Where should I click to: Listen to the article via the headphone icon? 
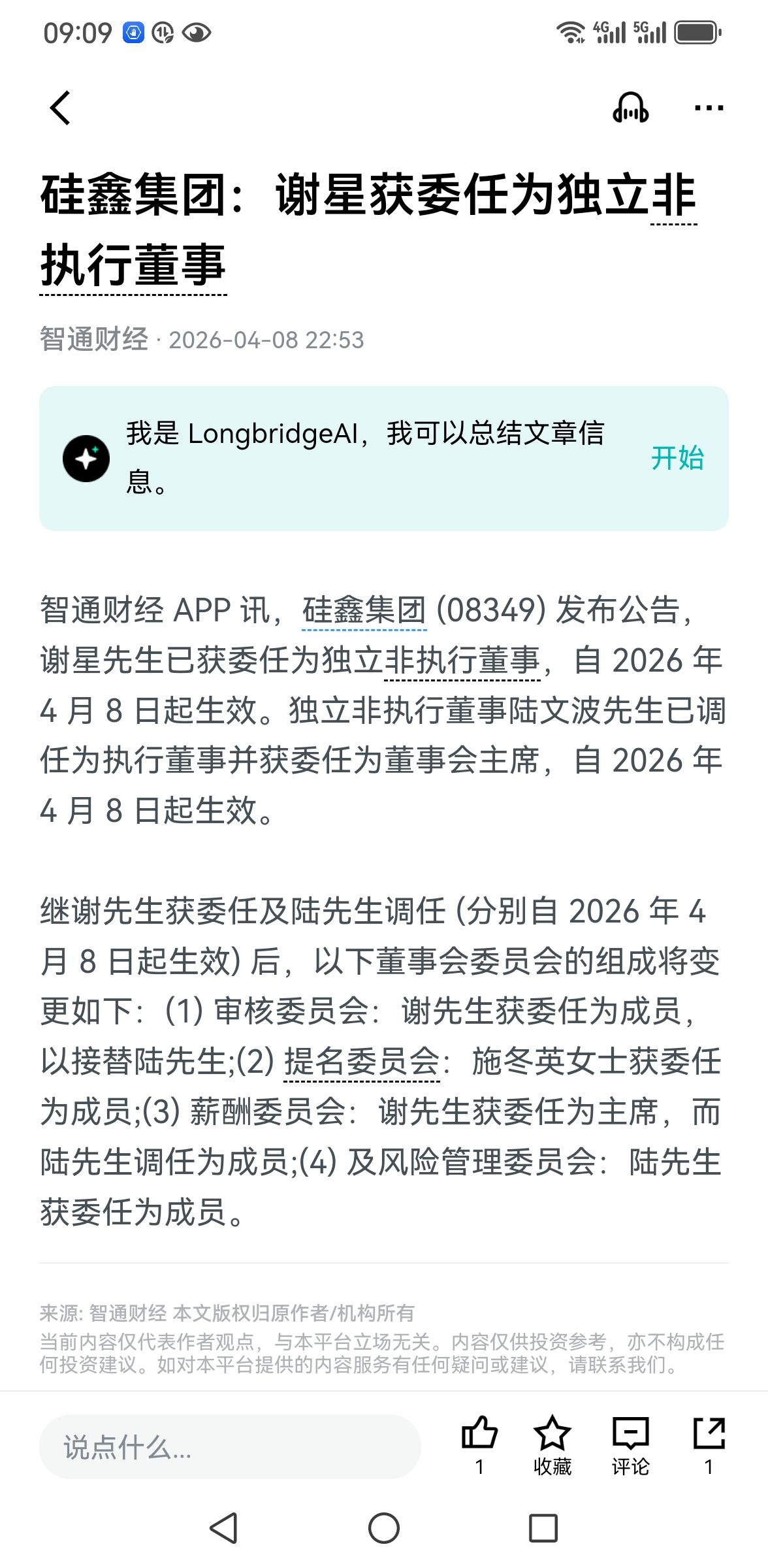(630, 108)
